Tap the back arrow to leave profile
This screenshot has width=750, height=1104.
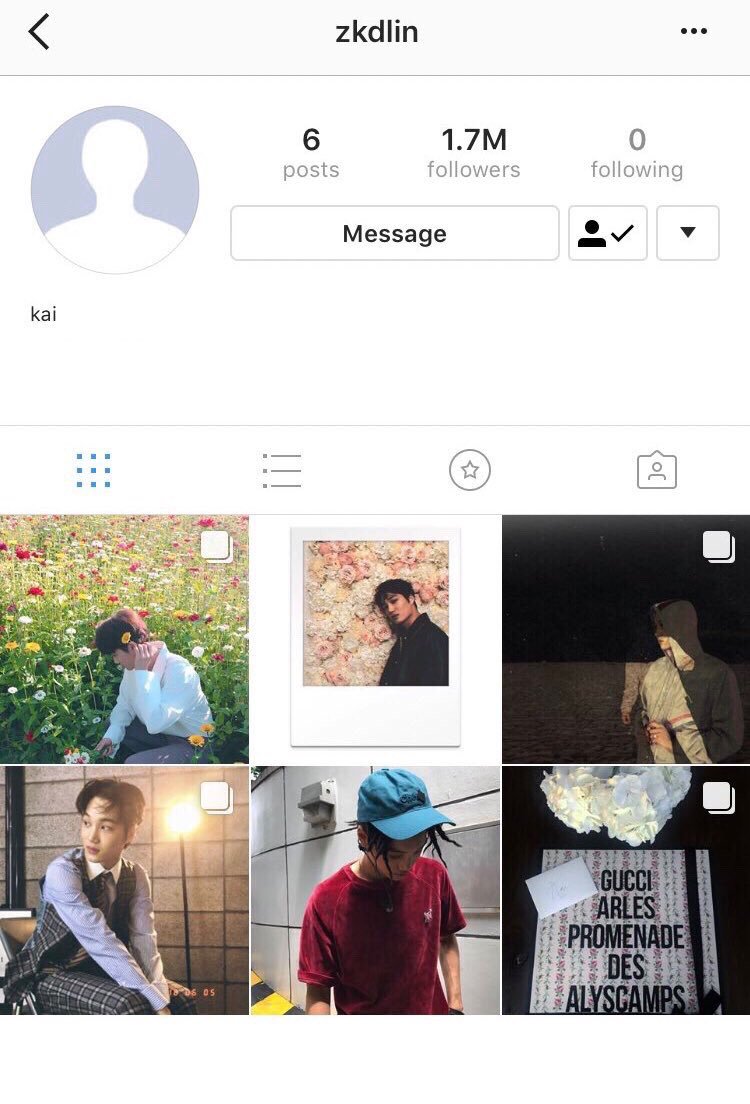pyautogui.click(x=40, y=30)
